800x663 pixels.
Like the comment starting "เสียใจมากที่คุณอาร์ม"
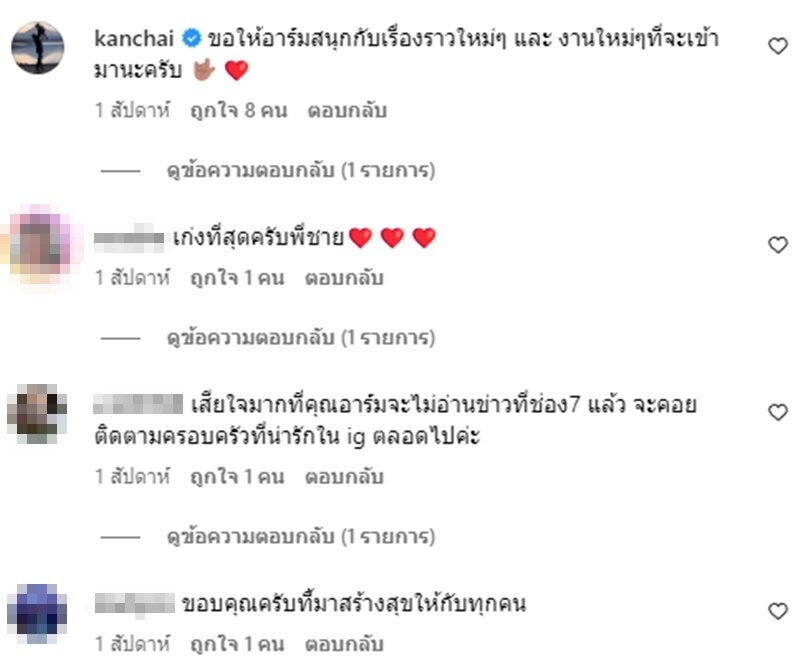777,412
